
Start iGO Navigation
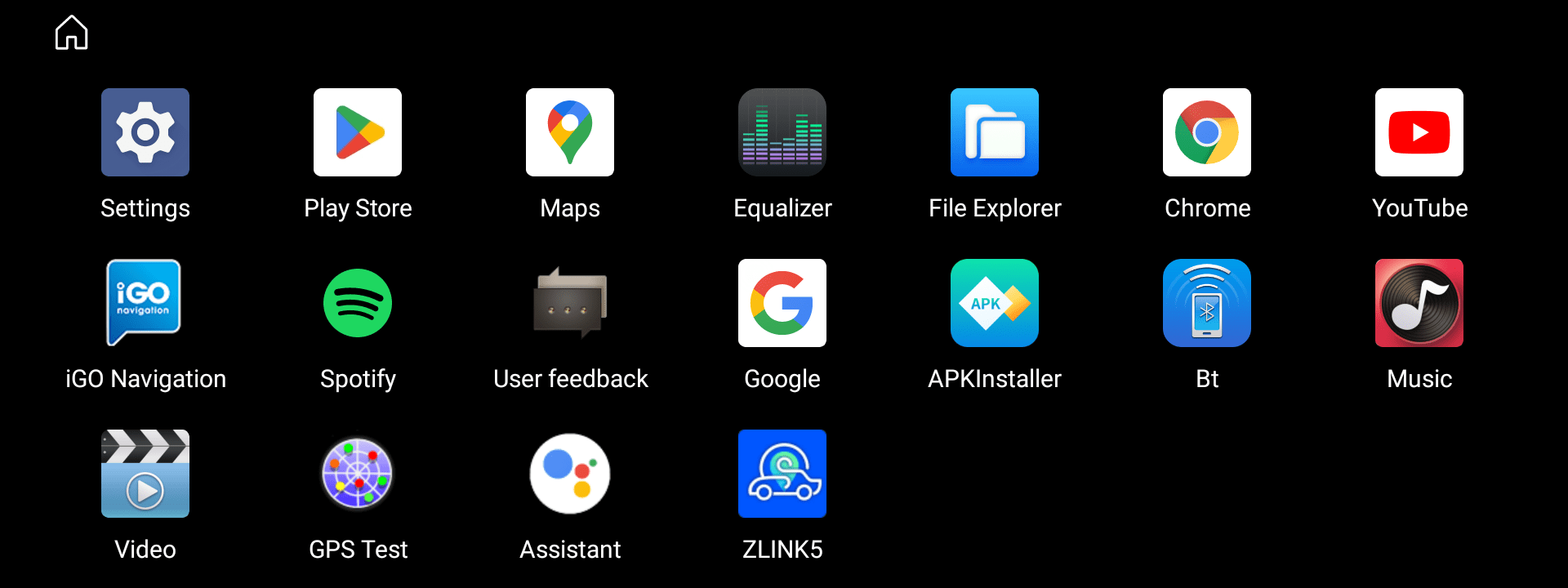click(145, 303)
